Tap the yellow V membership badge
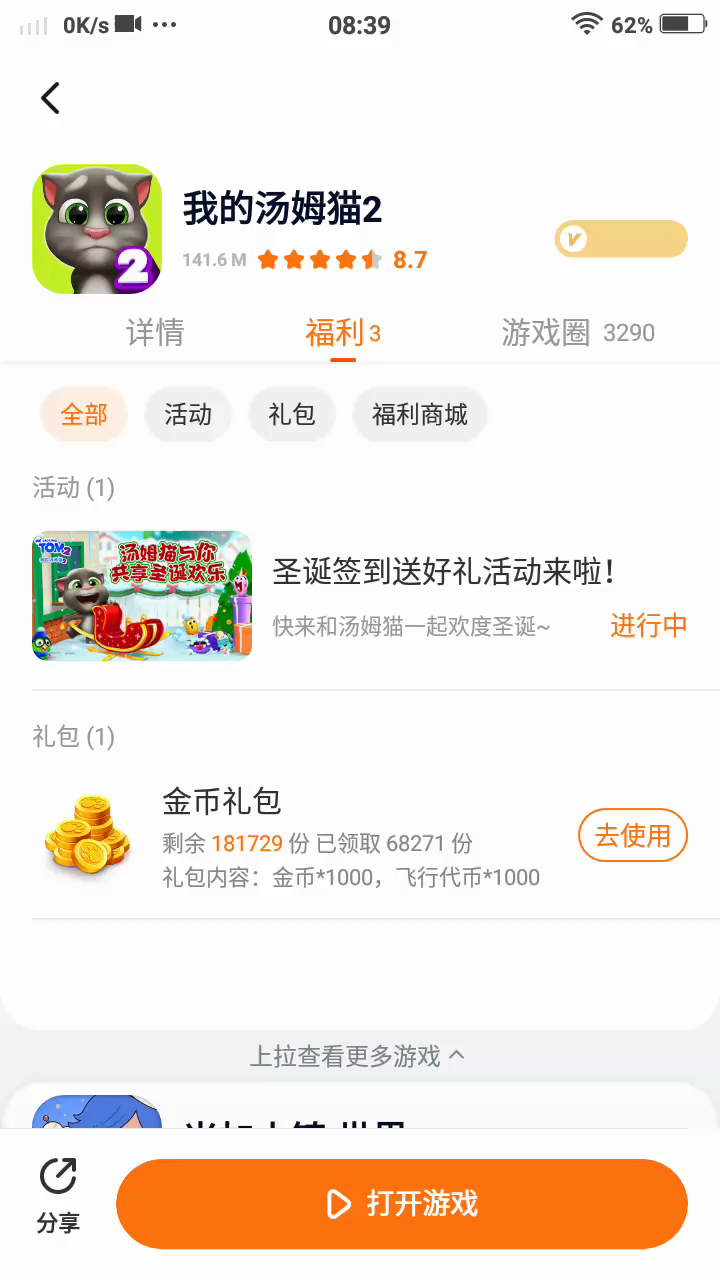This screenshot has width=720, height=1280. click(621, 239)
